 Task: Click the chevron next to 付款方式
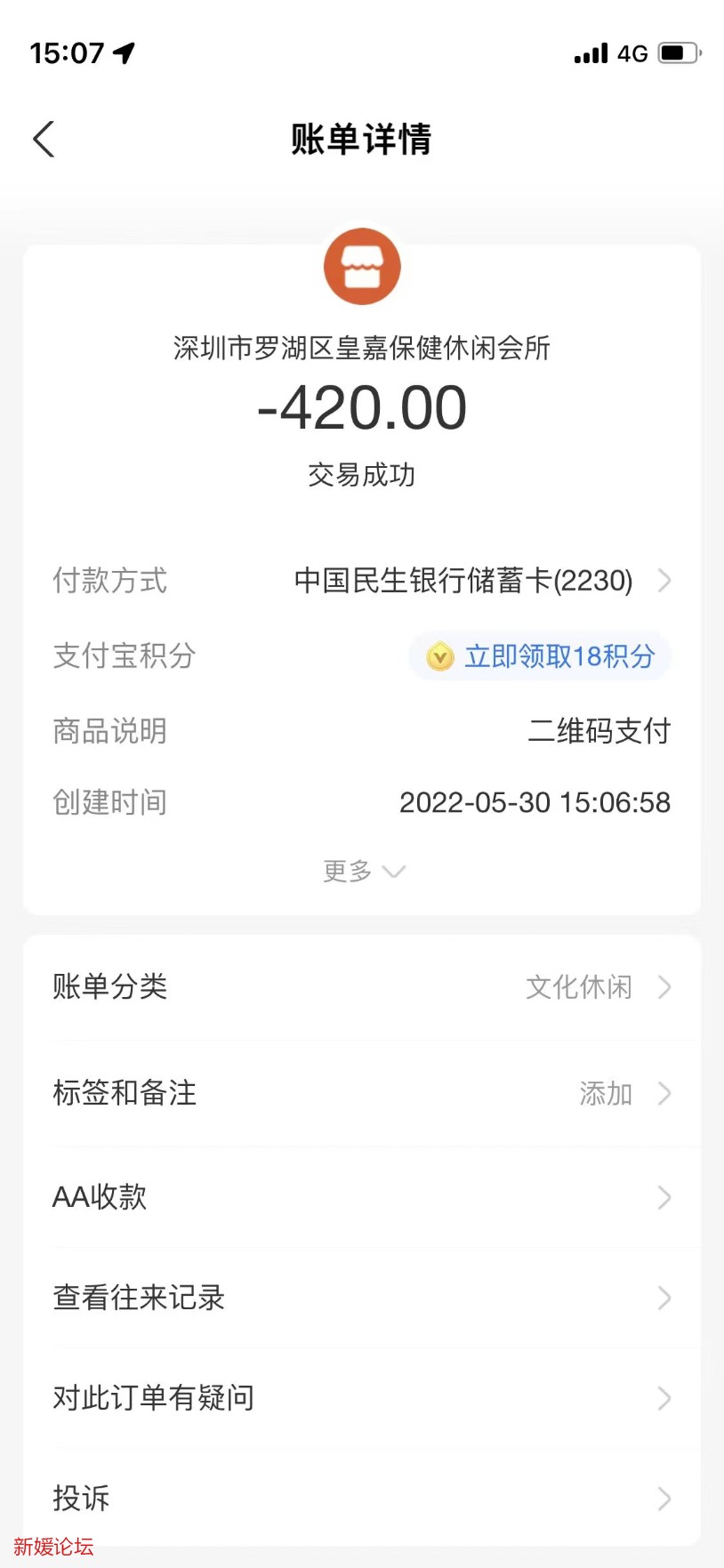664,581
